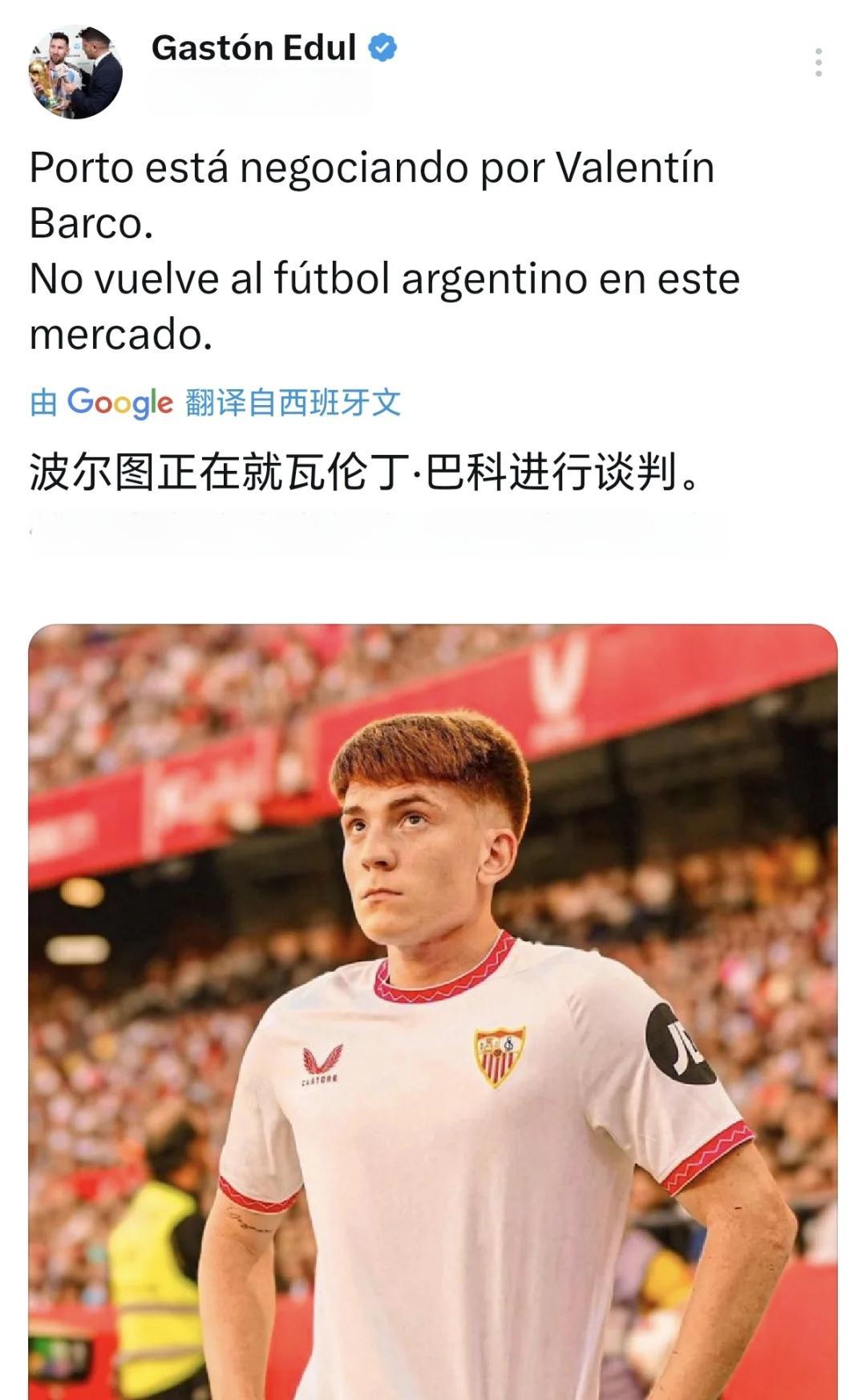Open Gastón Edul's profile picture

[75, 73]
